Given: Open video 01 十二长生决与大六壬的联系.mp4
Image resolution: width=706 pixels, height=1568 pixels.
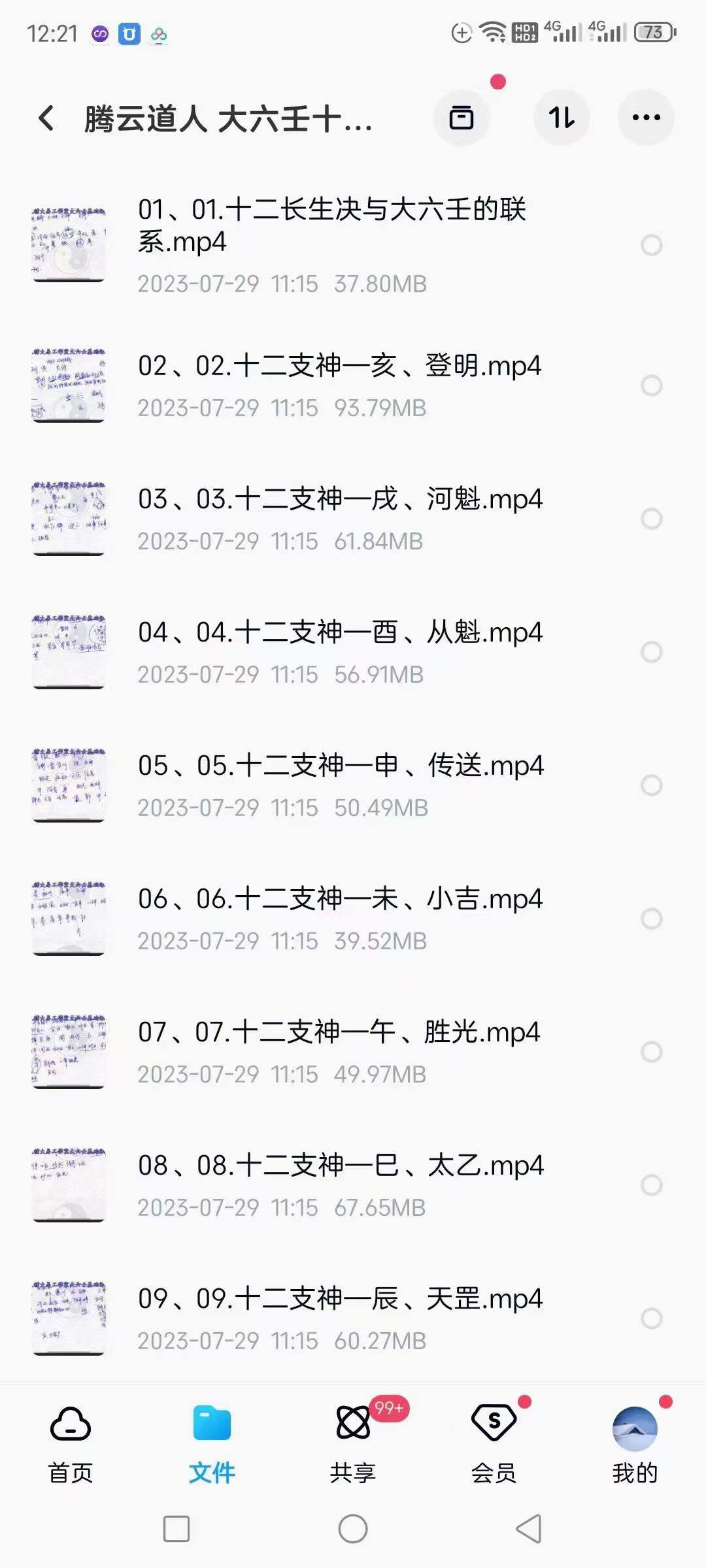Looking at the screenshot, I should pos(353,245).
